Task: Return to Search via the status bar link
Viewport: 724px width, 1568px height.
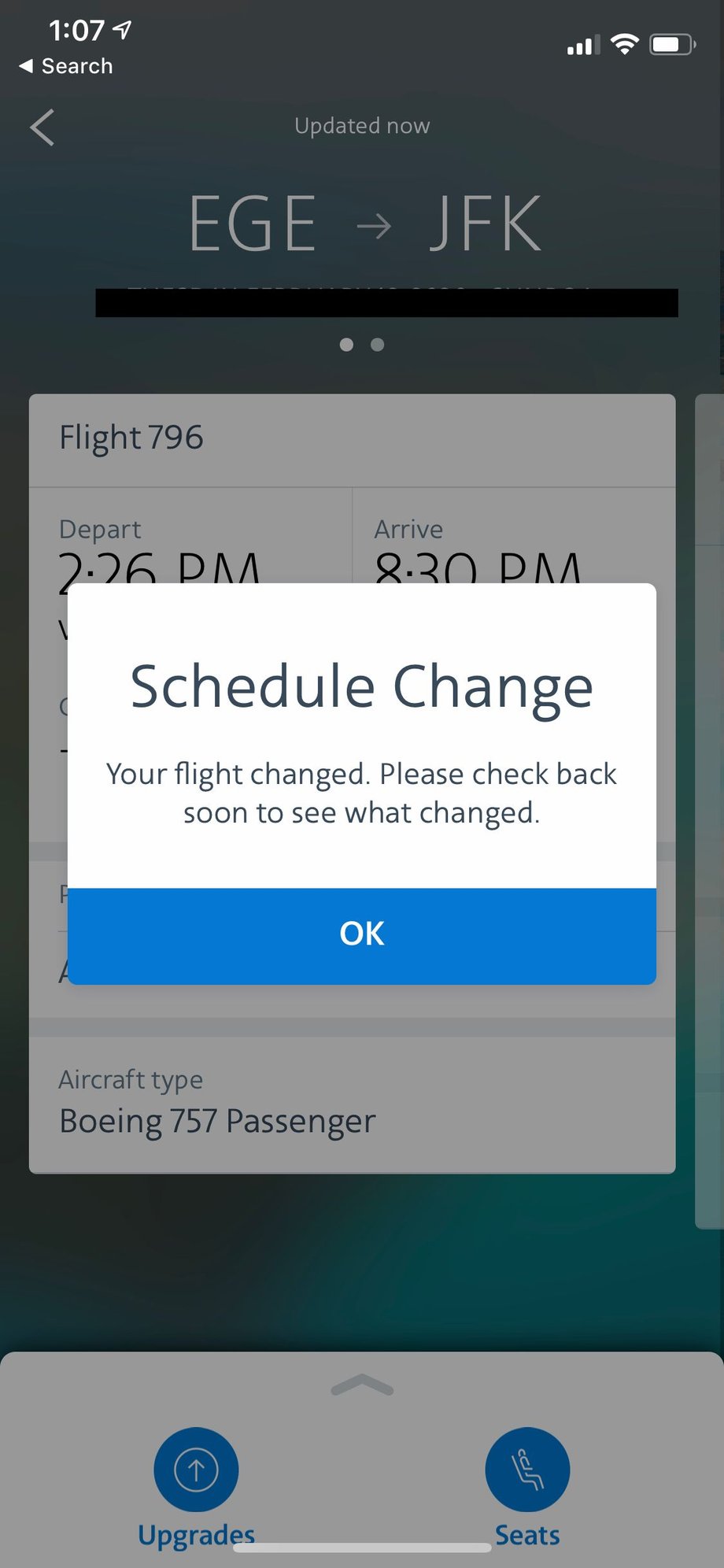Action: click(x=66, y=66)
